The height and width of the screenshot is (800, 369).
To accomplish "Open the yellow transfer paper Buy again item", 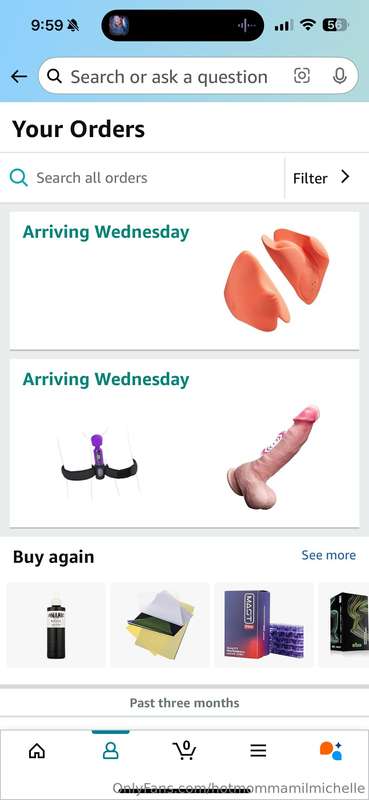I will tap(160, 625).
